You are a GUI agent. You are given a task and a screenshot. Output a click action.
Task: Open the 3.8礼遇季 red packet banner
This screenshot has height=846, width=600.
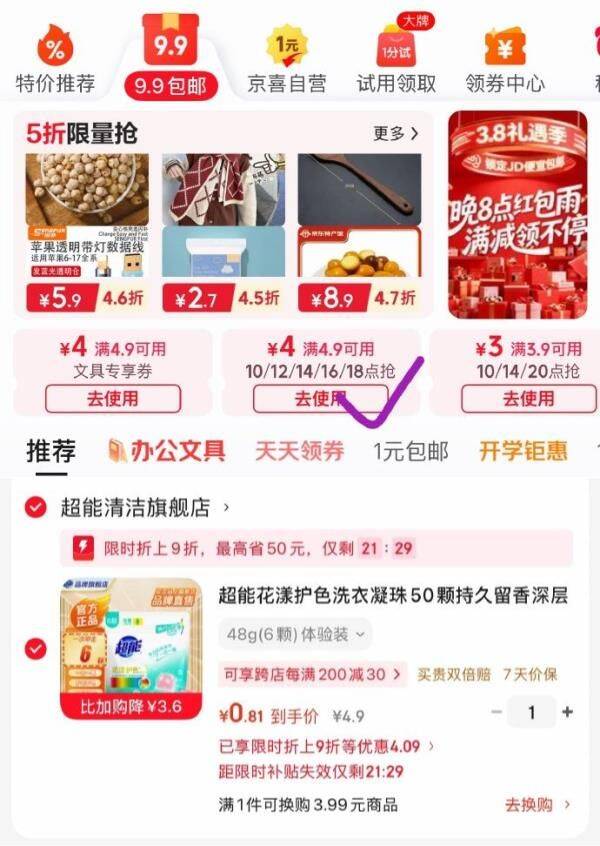click(x=516, y=214)
